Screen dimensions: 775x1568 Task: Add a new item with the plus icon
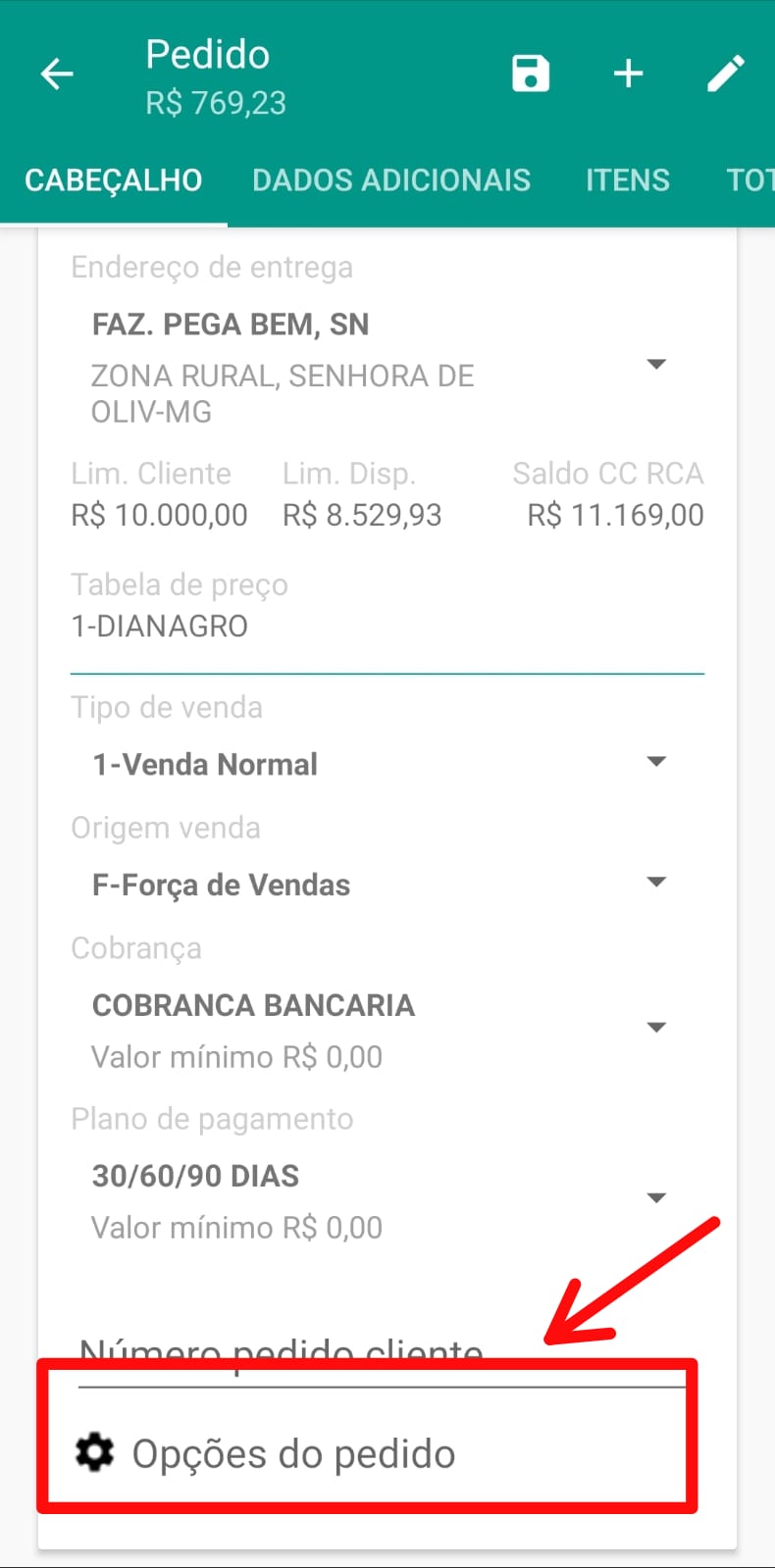coord(628,75)
